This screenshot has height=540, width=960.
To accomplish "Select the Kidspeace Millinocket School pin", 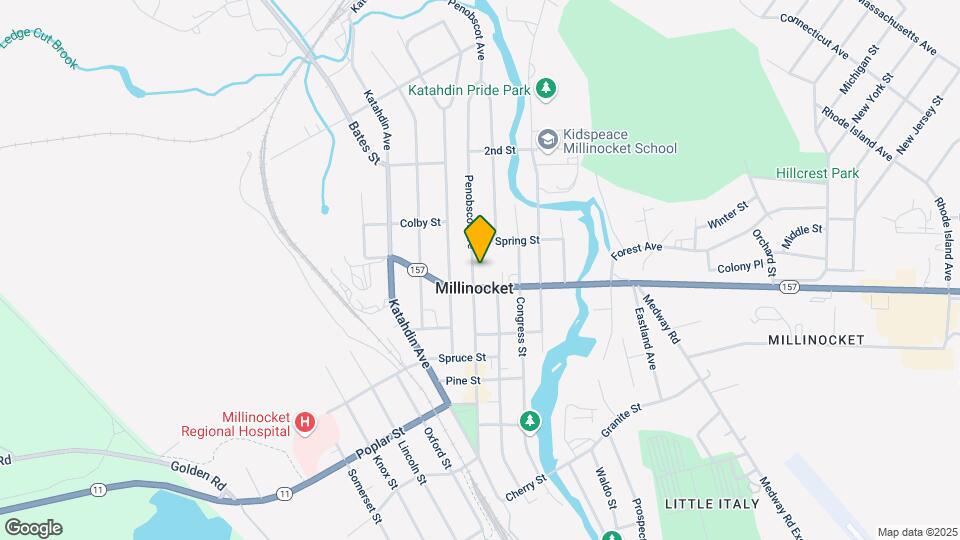I will tap(547, 139).
